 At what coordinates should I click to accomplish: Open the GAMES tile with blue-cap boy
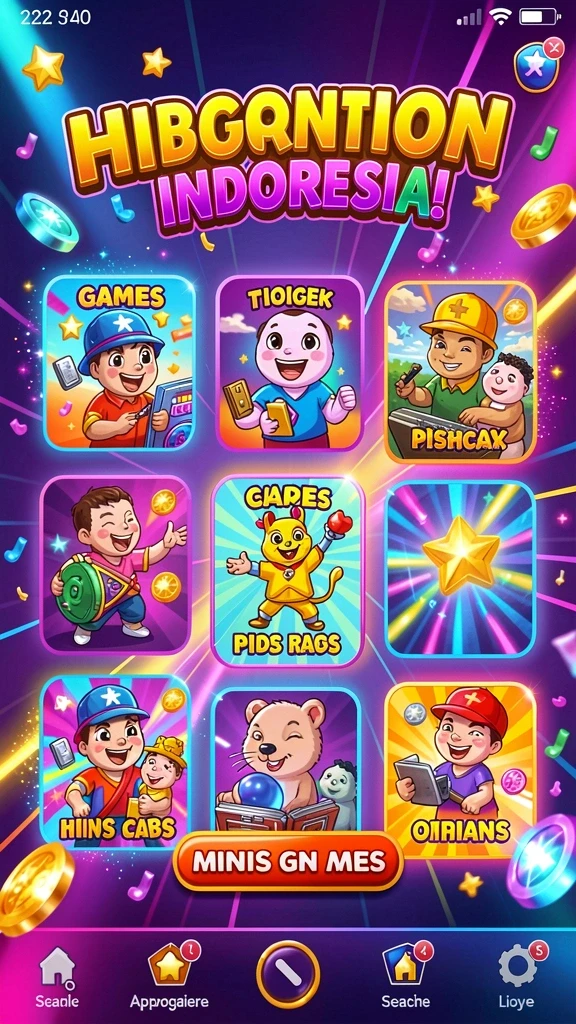click(120, 363)
